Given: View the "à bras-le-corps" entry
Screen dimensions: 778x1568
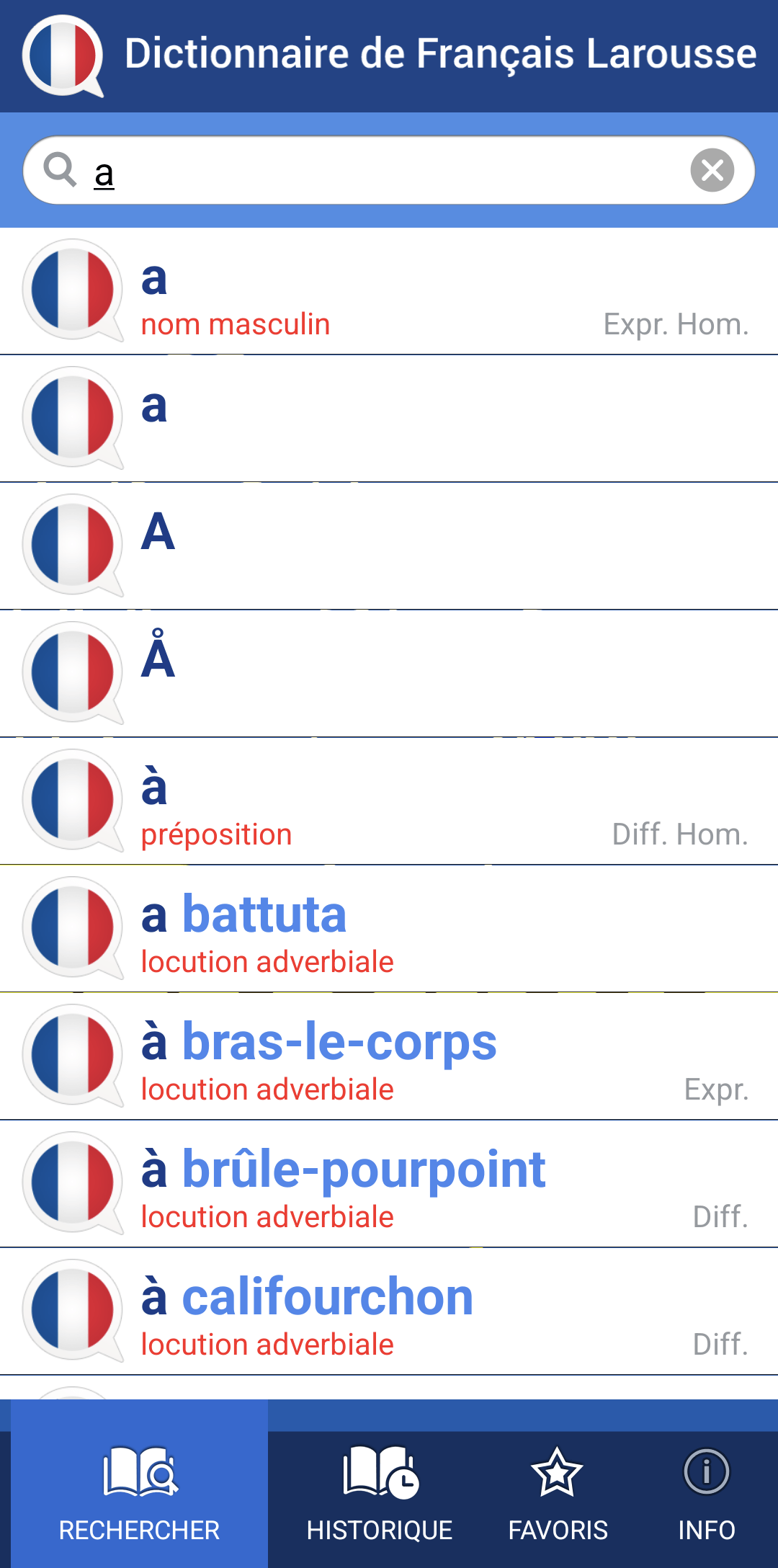Looking at the screenshot, I should coord(389,1056).
